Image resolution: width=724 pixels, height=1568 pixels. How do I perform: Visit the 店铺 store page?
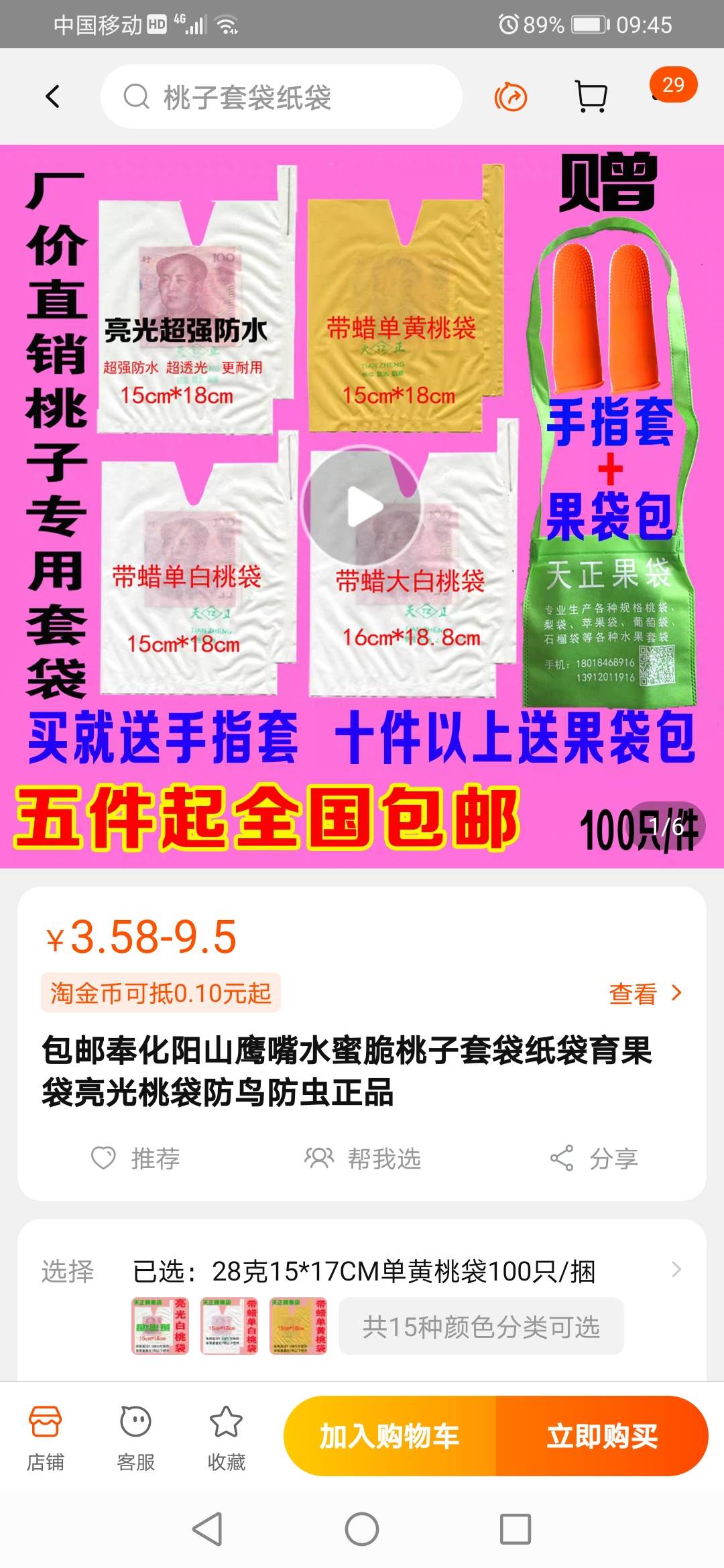pos(45,1437)
